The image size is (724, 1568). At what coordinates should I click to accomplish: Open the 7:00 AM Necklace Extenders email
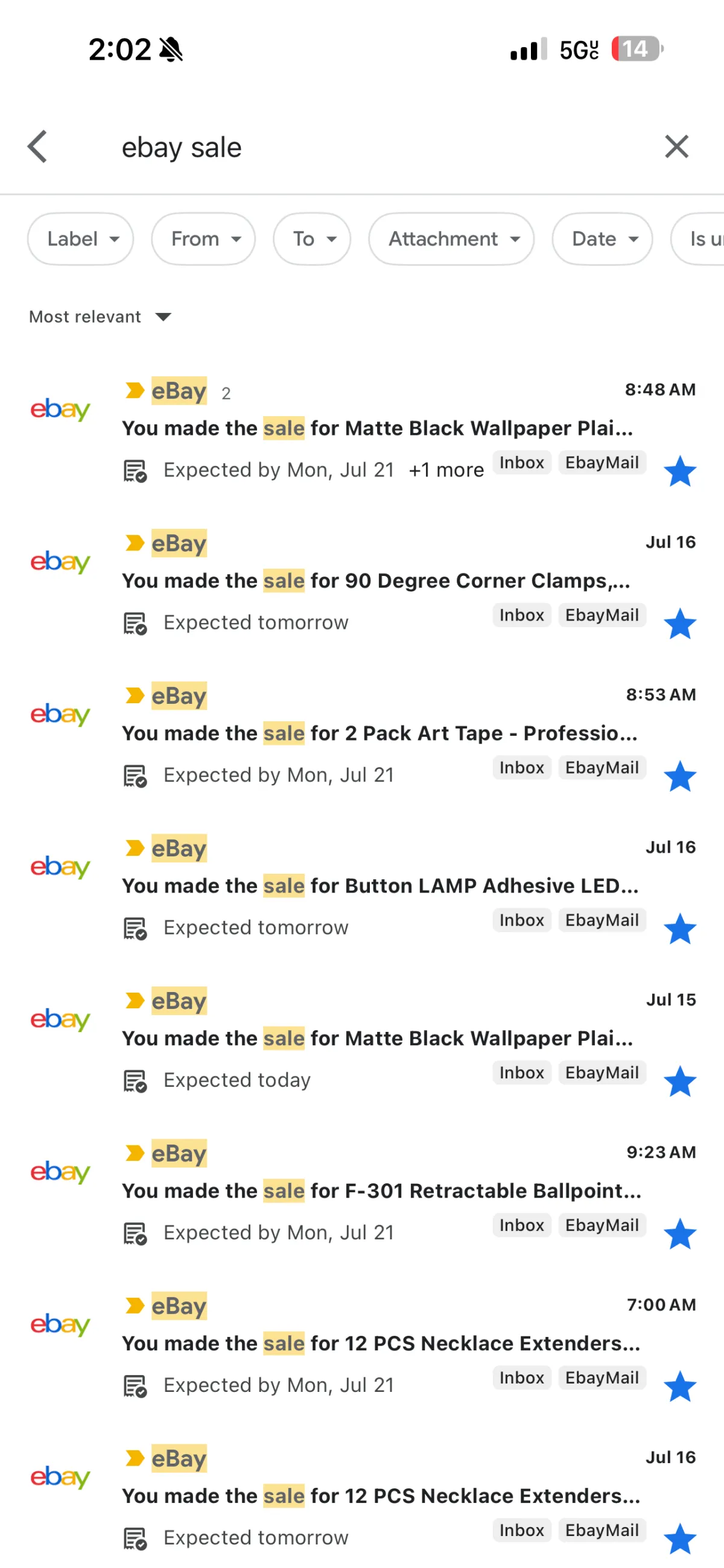coord(361,1345)
